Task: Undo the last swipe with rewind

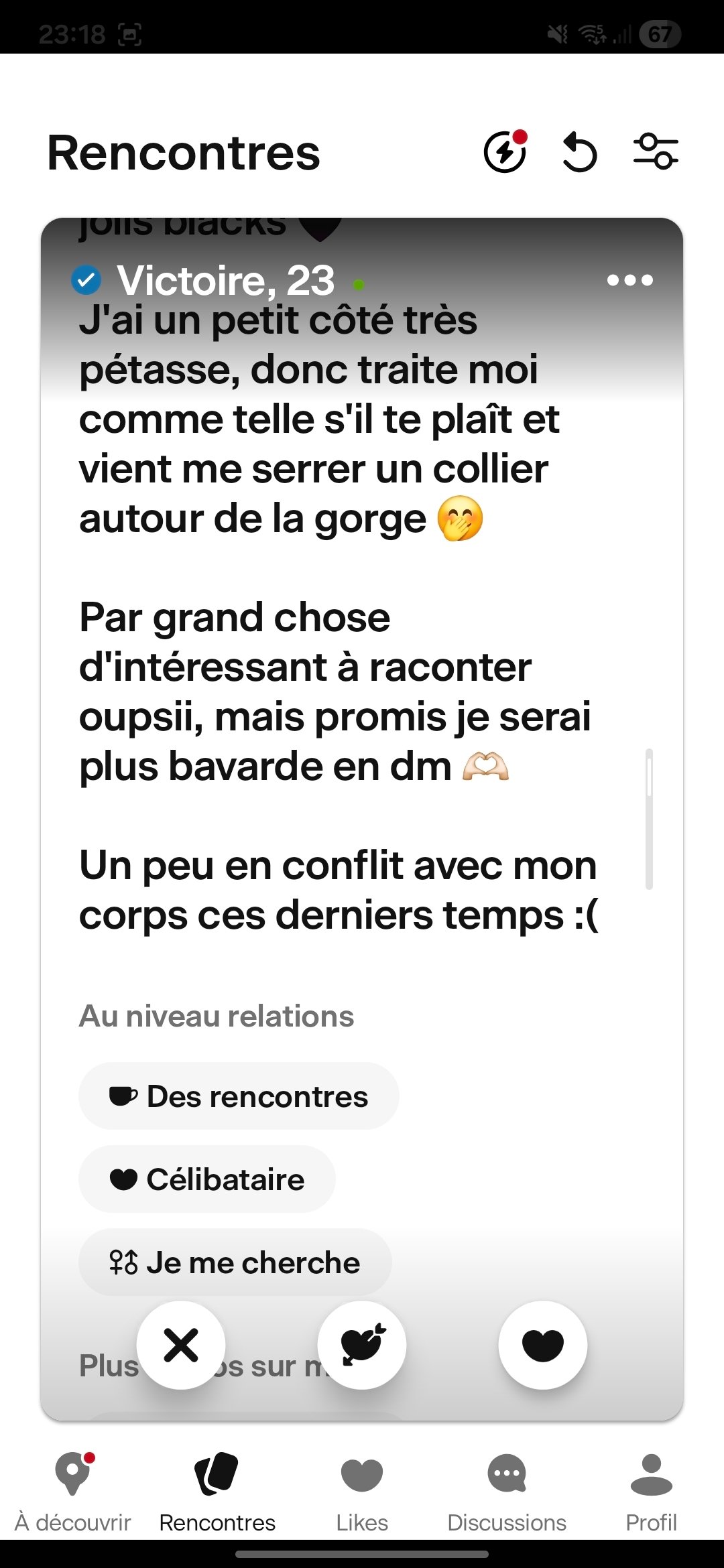Action: point(580,152)
